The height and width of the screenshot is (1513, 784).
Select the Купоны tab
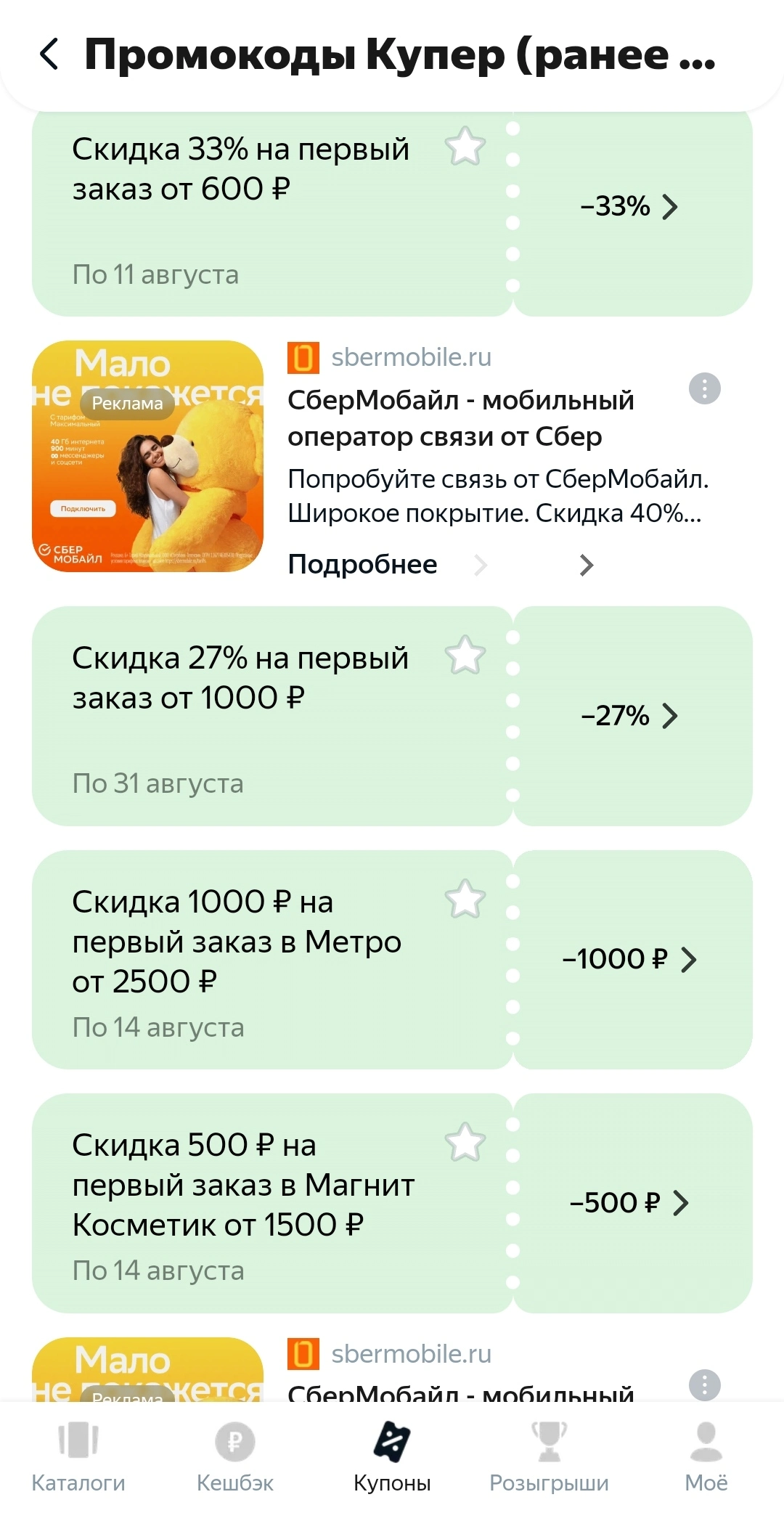click(x=392, y=1456)
